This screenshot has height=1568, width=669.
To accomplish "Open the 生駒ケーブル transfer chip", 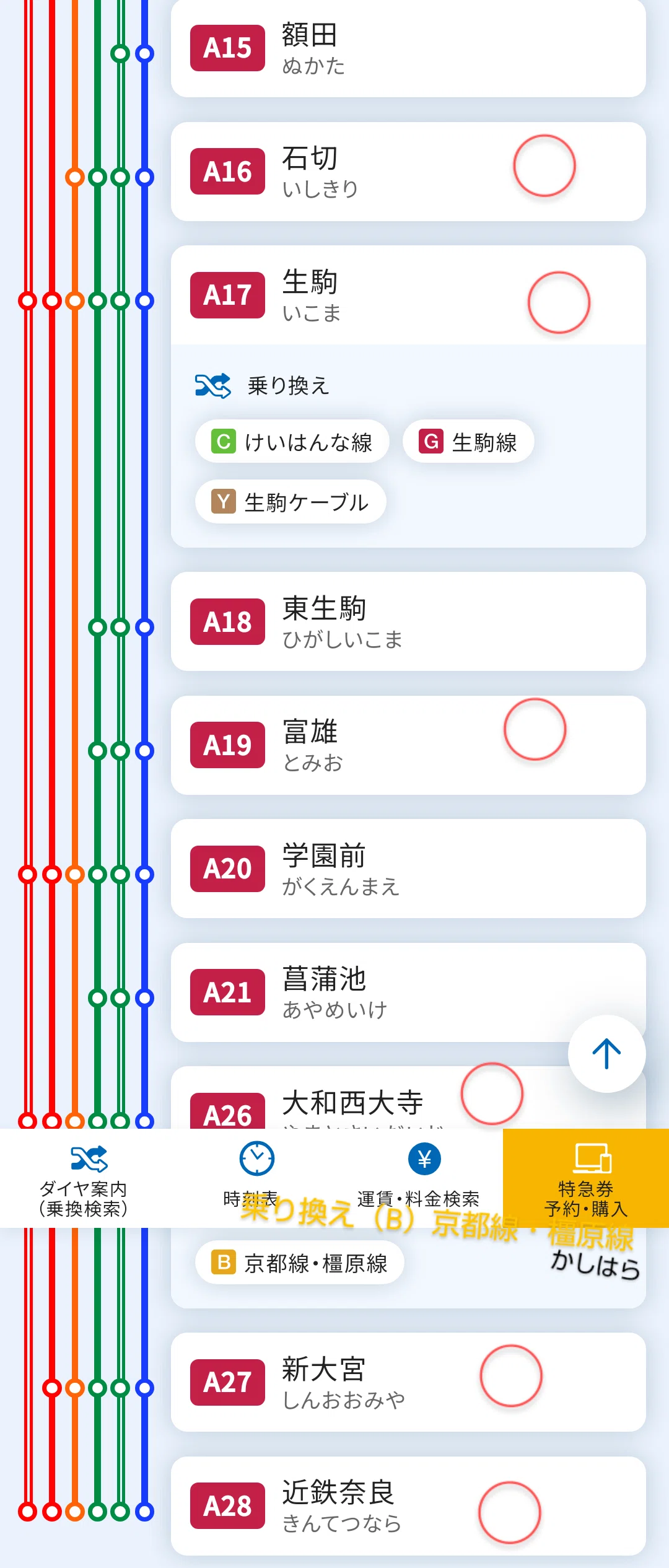I will [x=291, y=502].
